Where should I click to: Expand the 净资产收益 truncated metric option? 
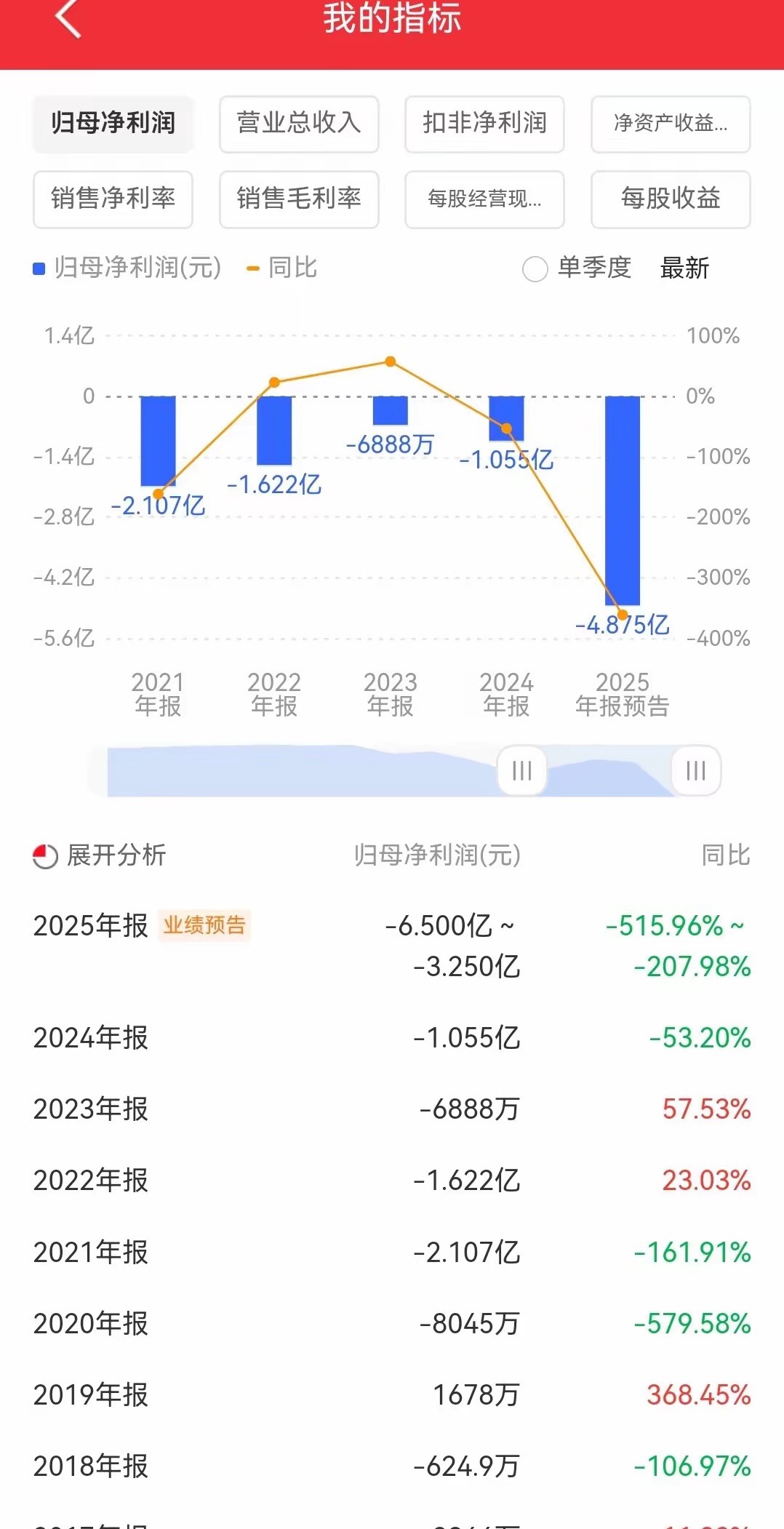coord(670,124)
